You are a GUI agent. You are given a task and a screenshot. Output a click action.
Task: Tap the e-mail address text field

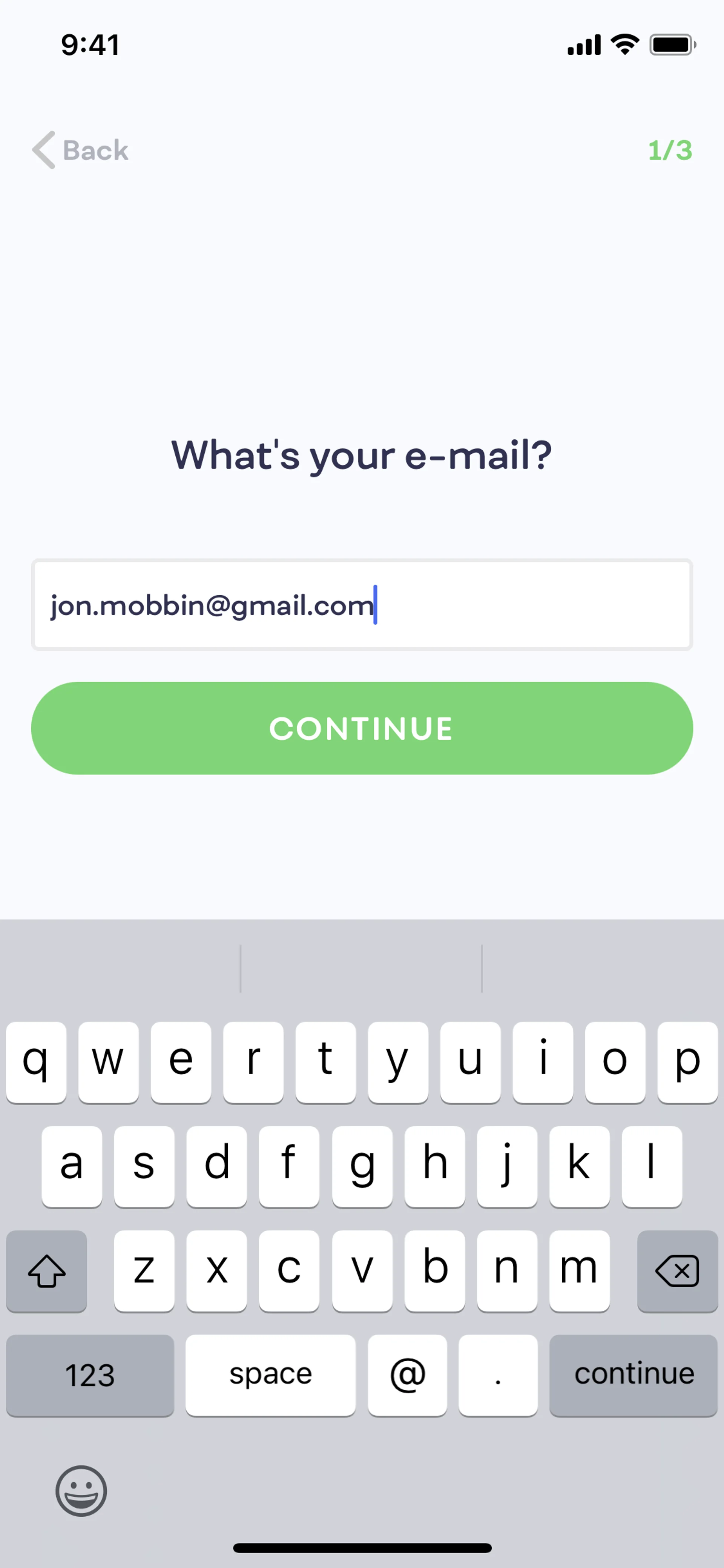361,604
